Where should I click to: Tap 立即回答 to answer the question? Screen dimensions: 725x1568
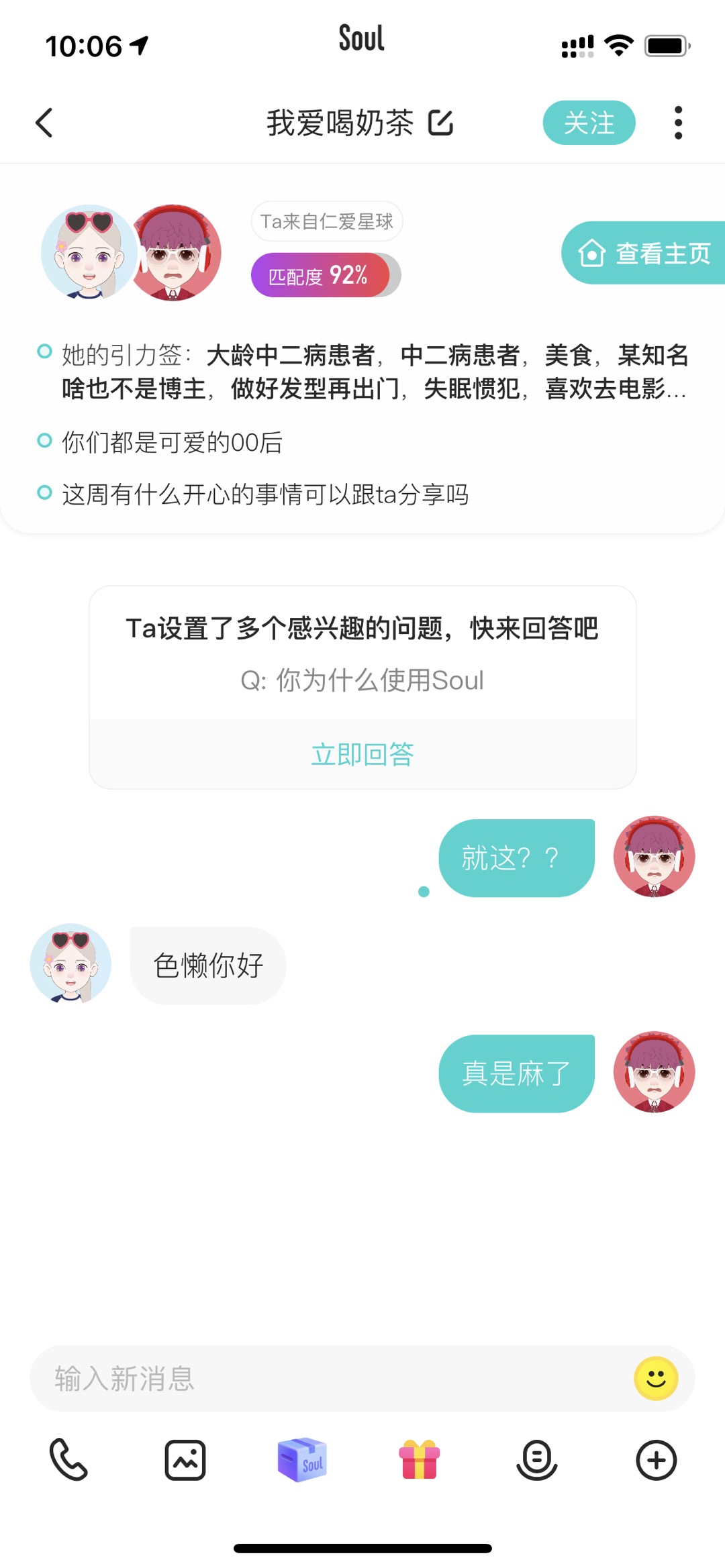coord(362,754)
